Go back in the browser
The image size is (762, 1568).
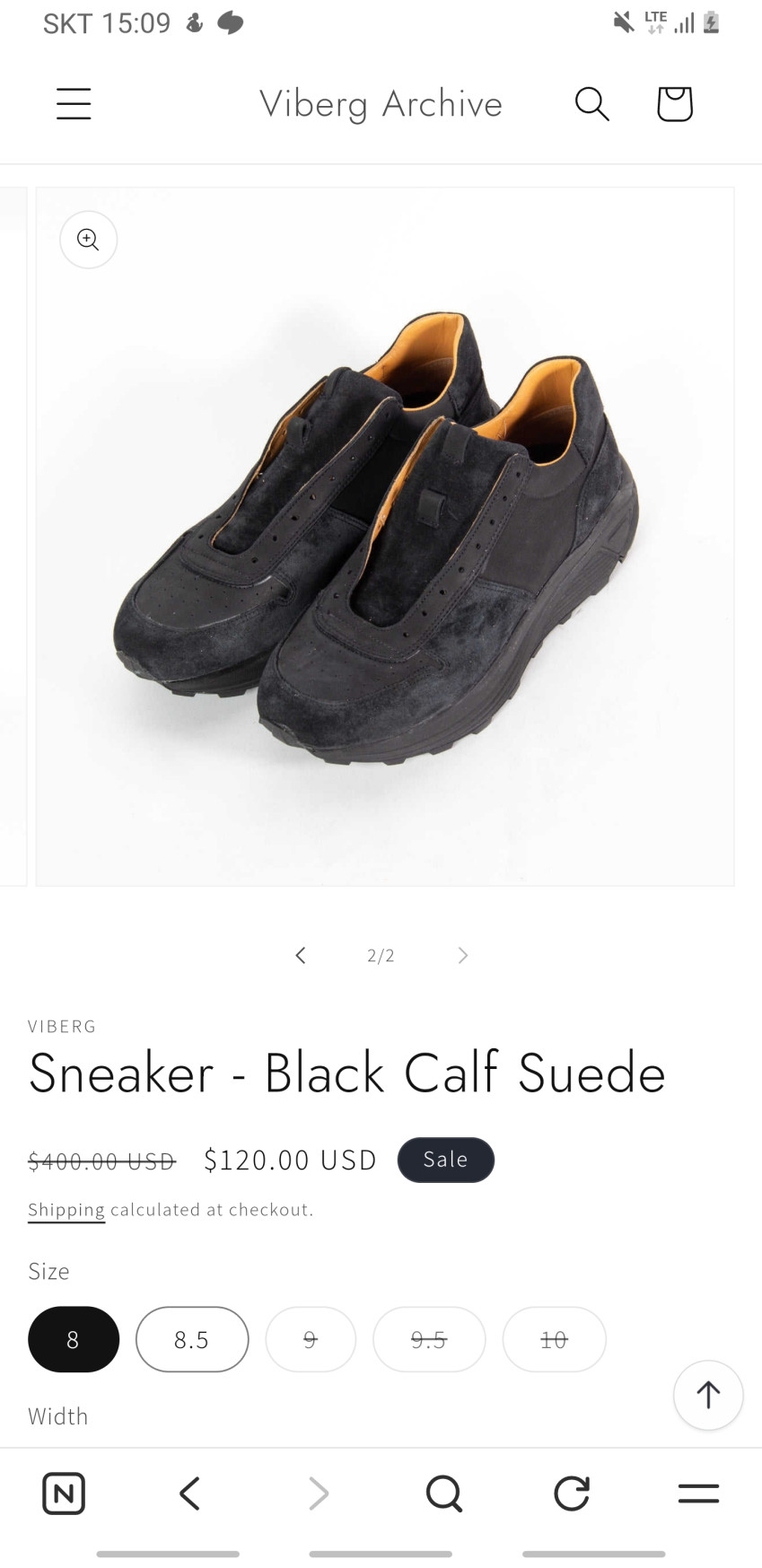(x=189, y=1494)
